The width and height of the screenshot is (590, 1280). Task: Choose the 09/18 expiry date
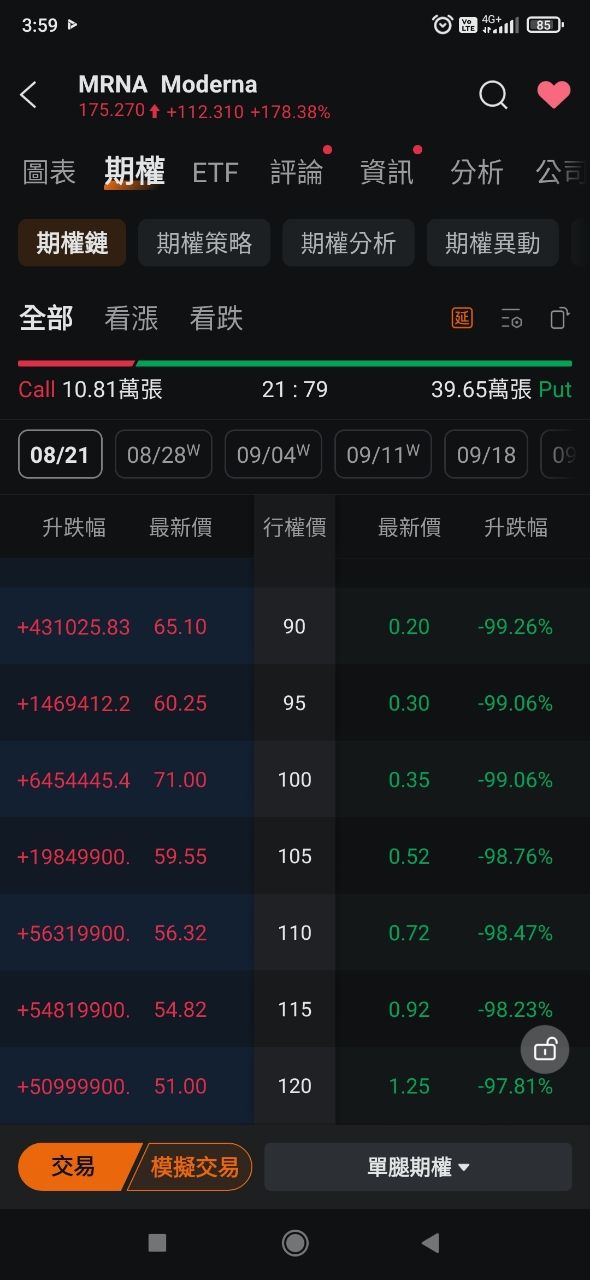click(x=486, y=454)
